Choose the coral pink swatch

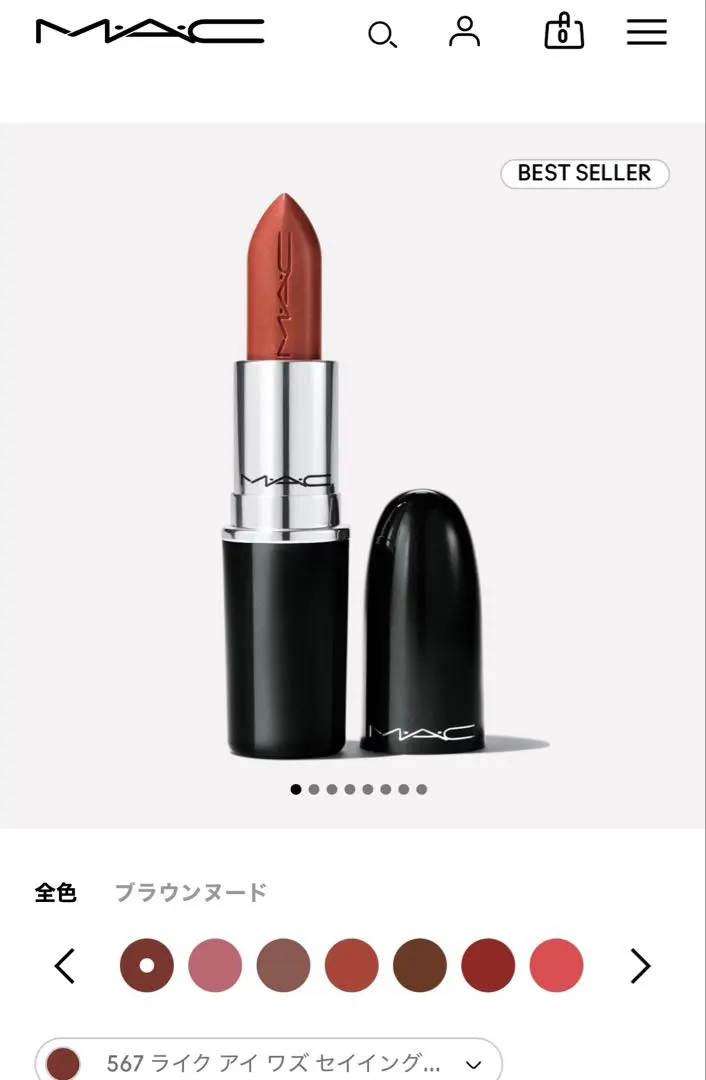point(556,965)
